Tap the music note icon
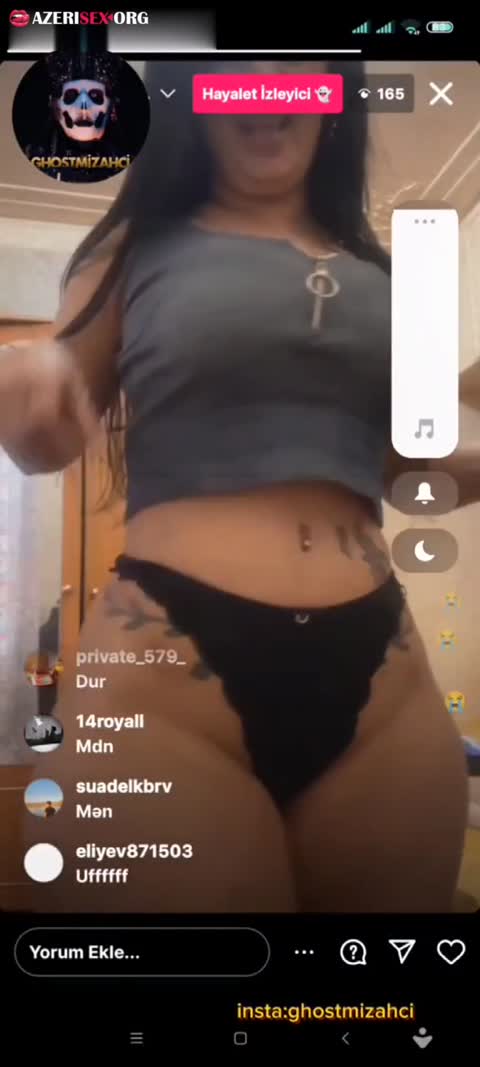Viewport: 480px width, 1067px height. (x=424, y=428)
